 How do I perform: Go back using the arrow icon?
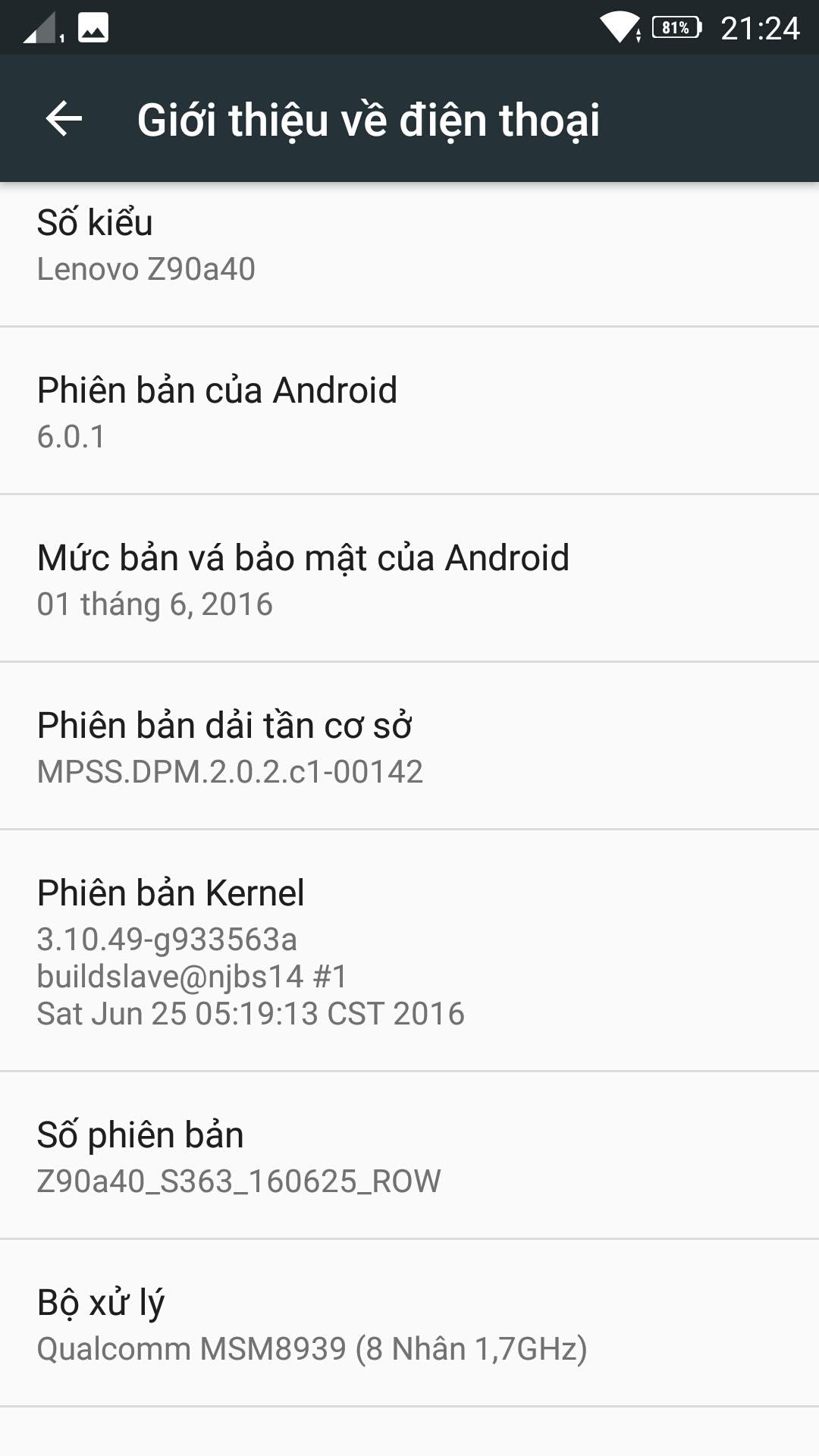pos(64,119)
